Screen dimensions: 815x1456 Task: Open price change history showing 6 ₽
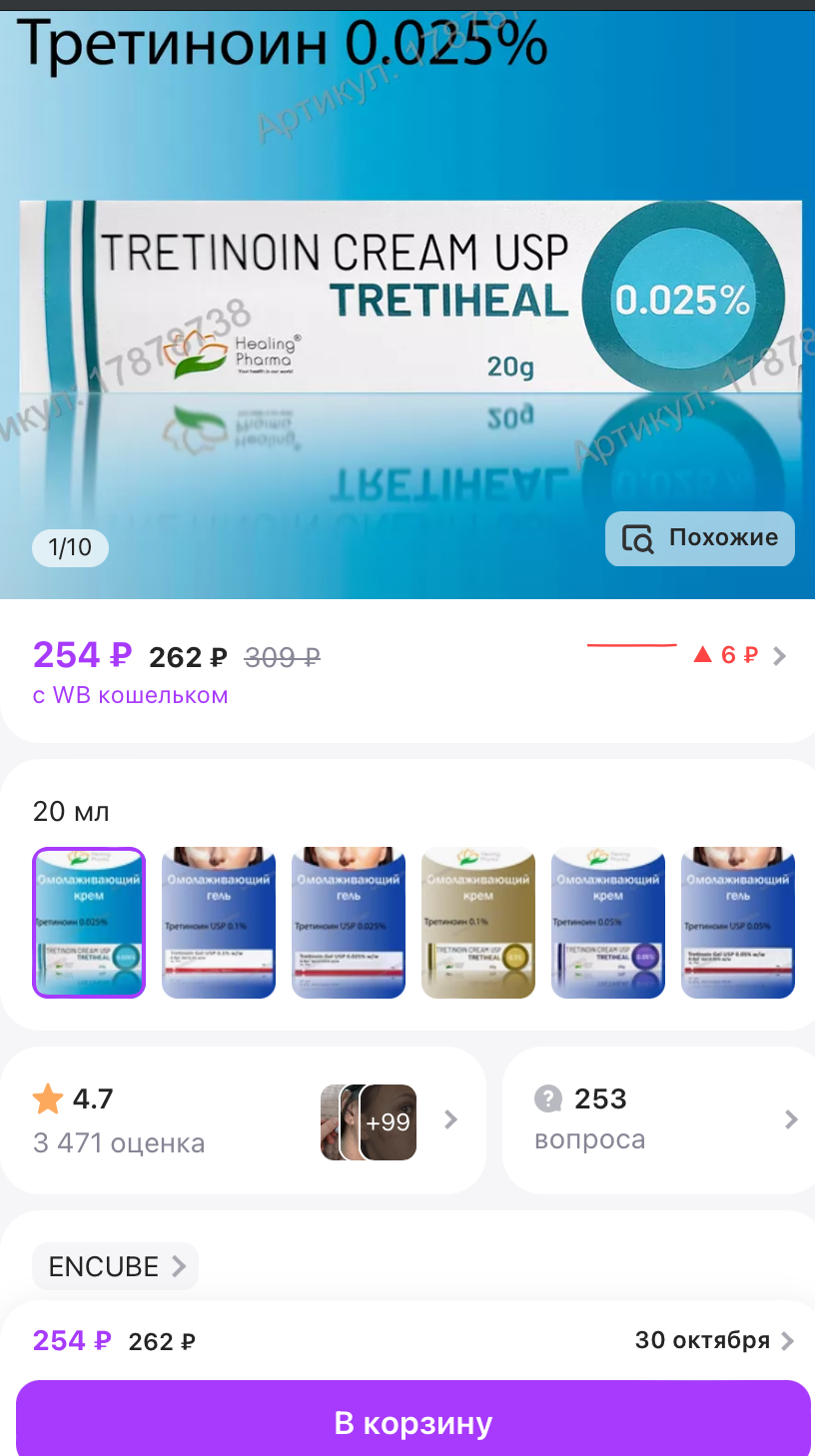739,655
